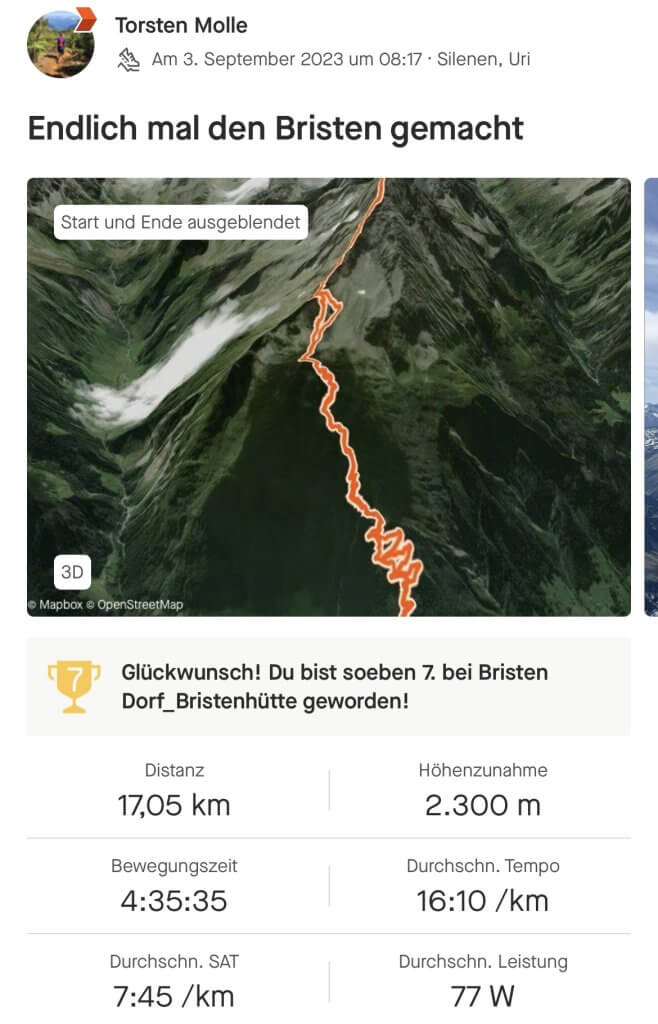This screenshot has width=658, height=1024.
Task: Open Torsten Molle's profile name link
Action: (181, 25)
